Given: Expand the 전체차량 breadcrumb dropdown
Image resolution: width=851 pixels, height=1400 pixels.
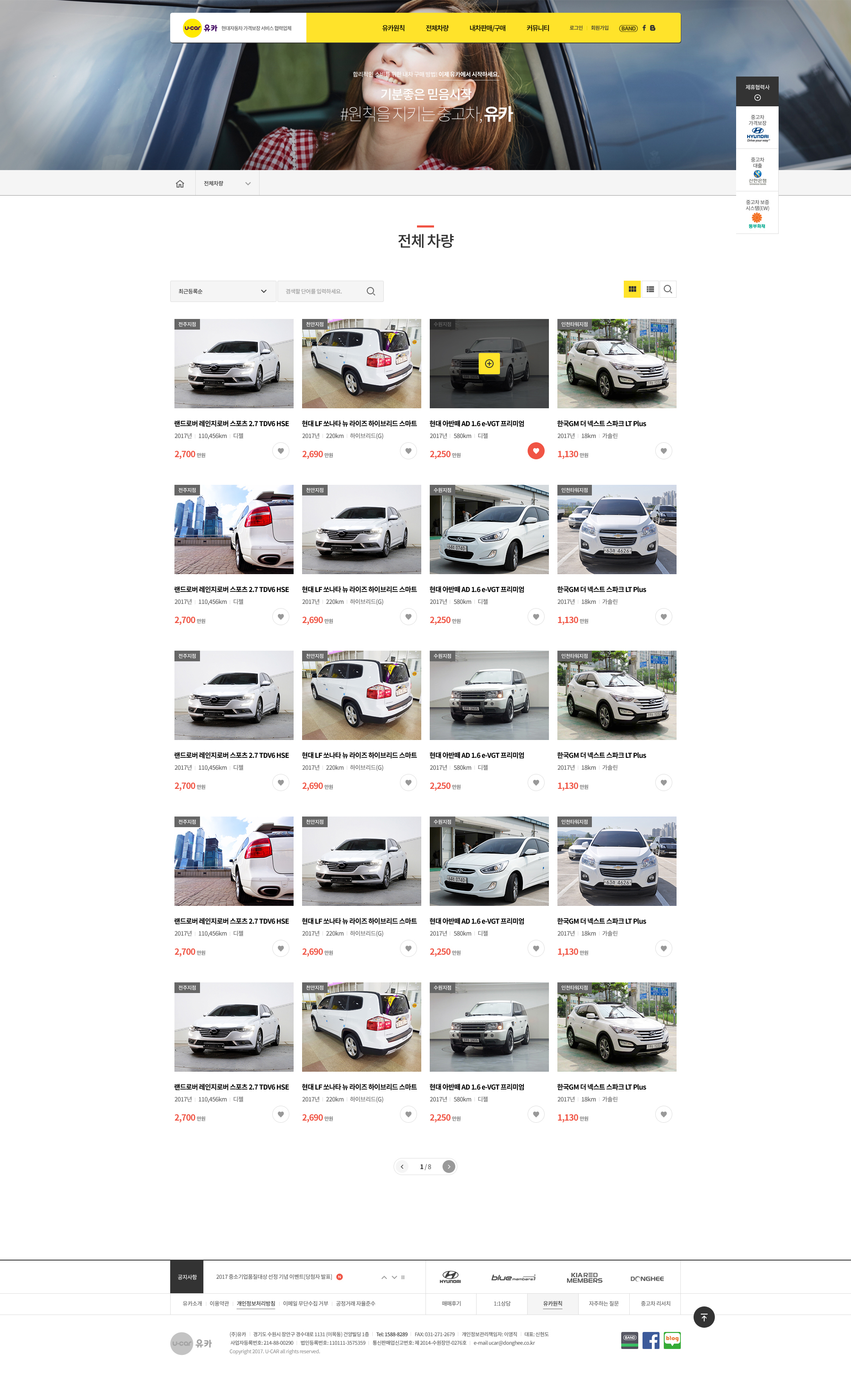Looking at the screenshot, I should click(x=227, y=184).
